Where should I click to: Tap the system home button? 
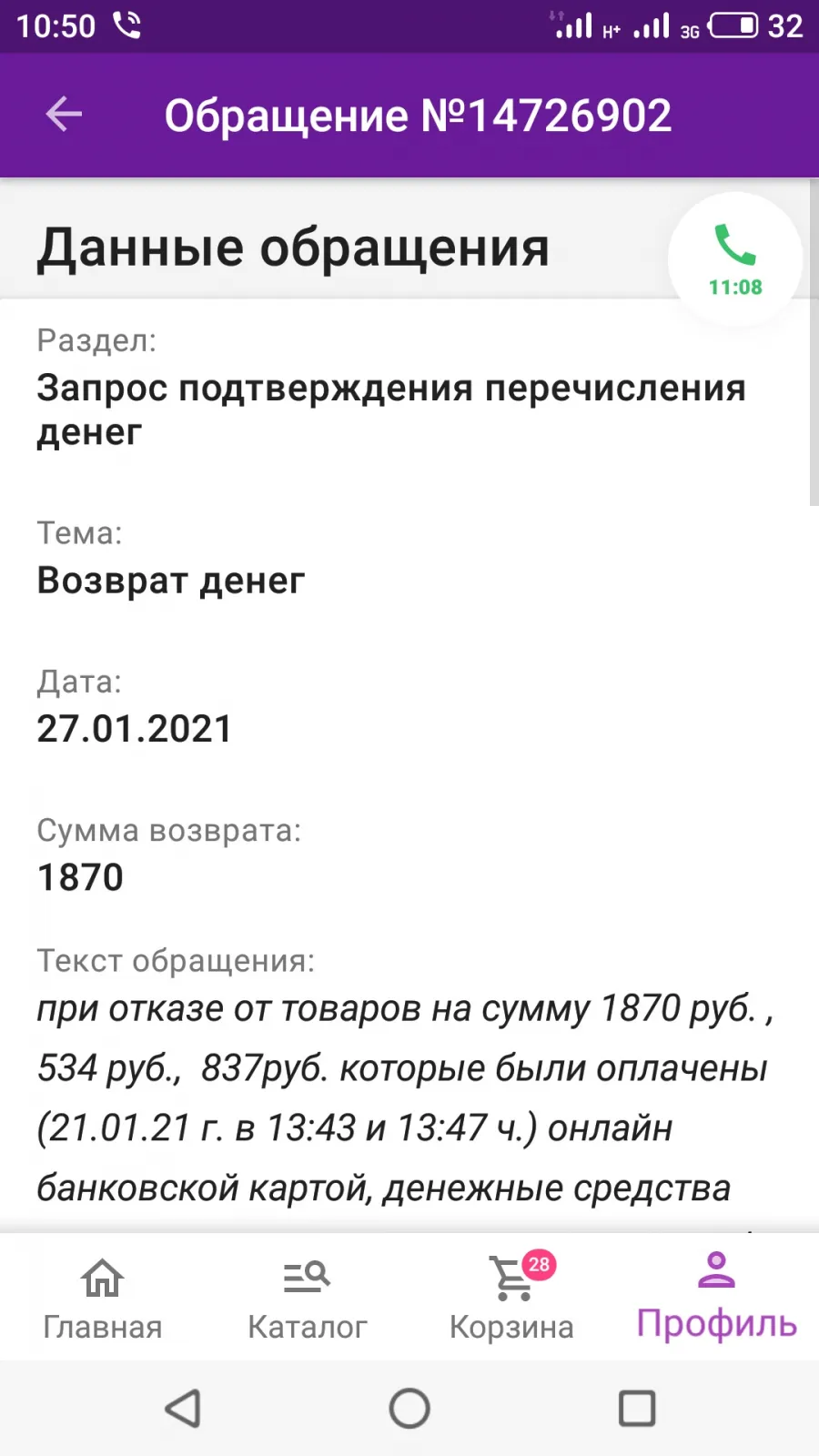[409, 1409]
